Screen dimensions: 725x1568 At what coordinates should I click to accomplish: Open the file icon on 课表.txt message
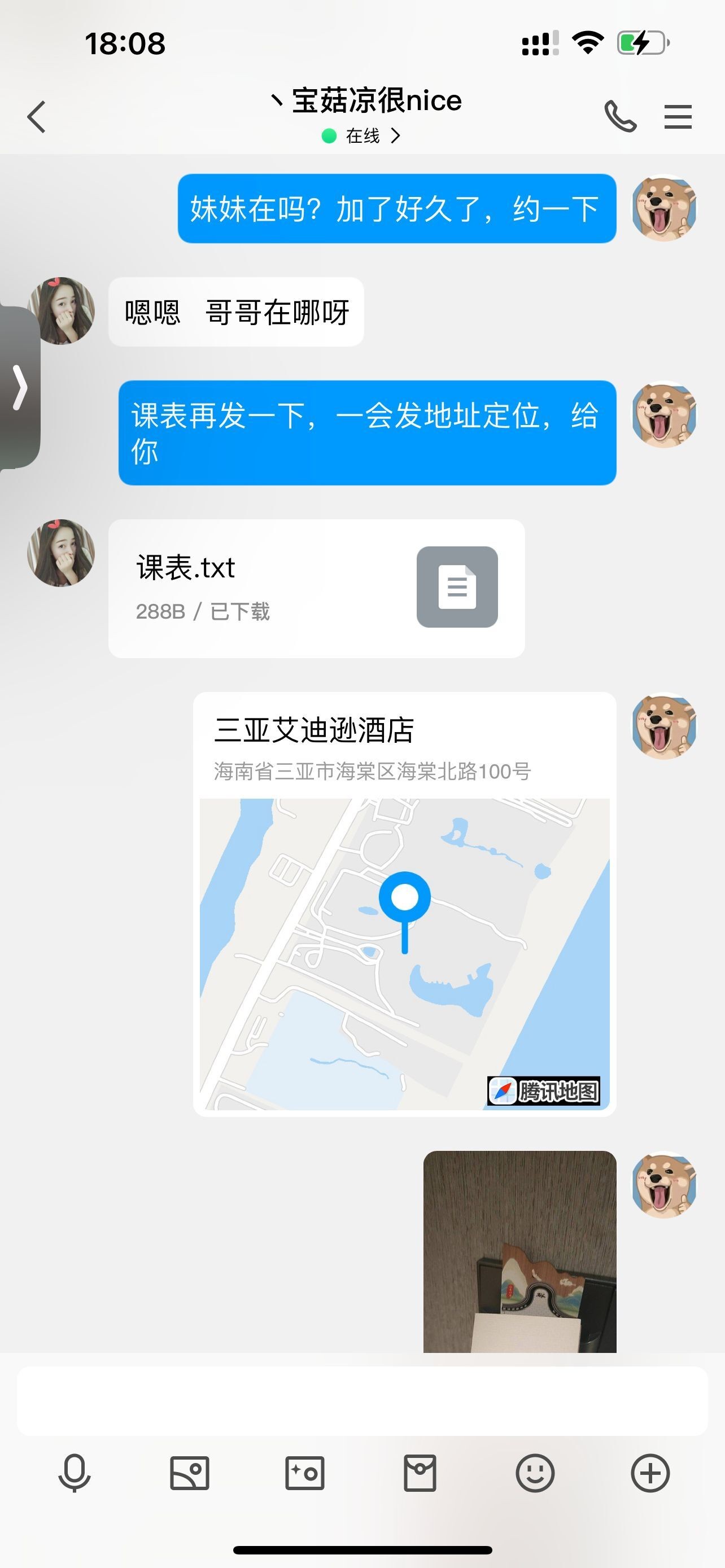click(457, 587)
